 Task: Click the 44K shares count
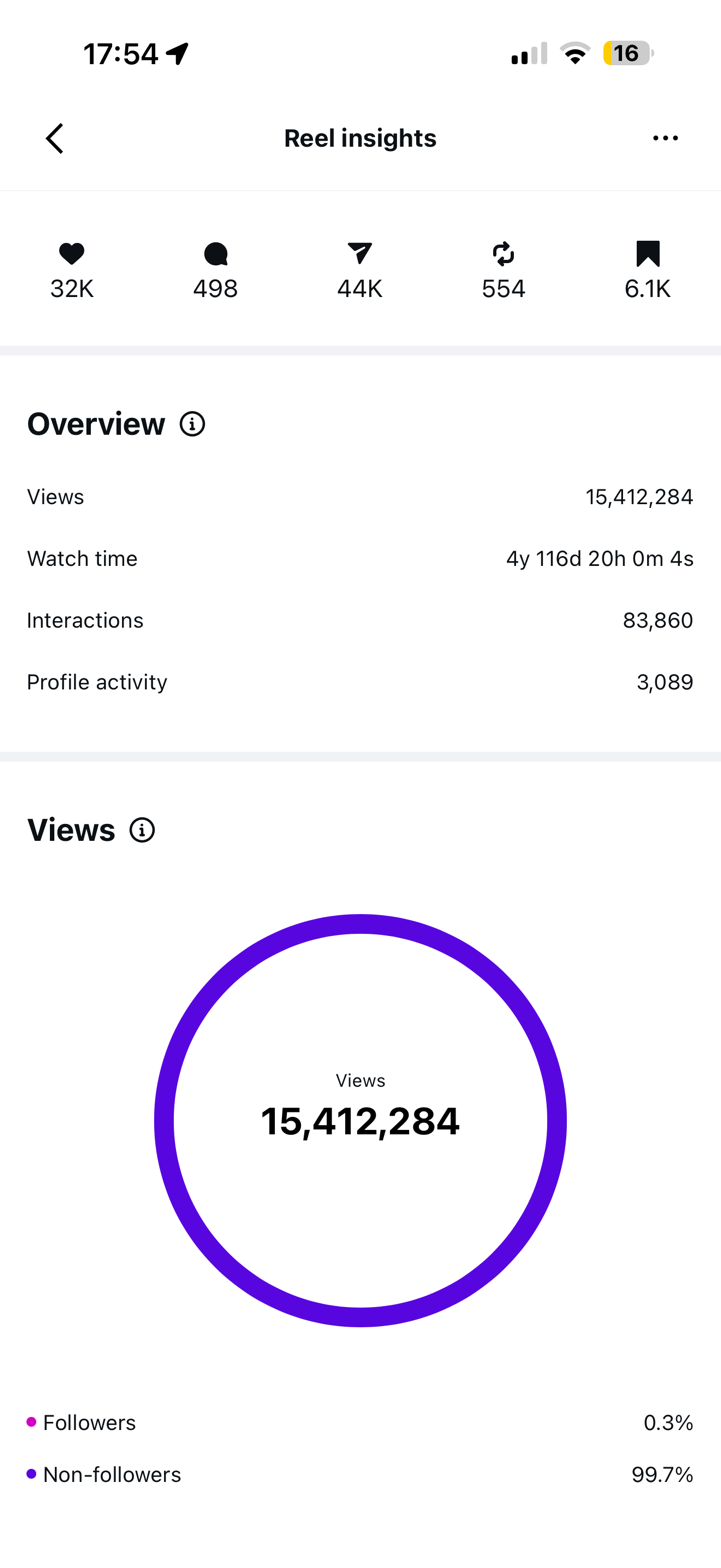(359, 288)
